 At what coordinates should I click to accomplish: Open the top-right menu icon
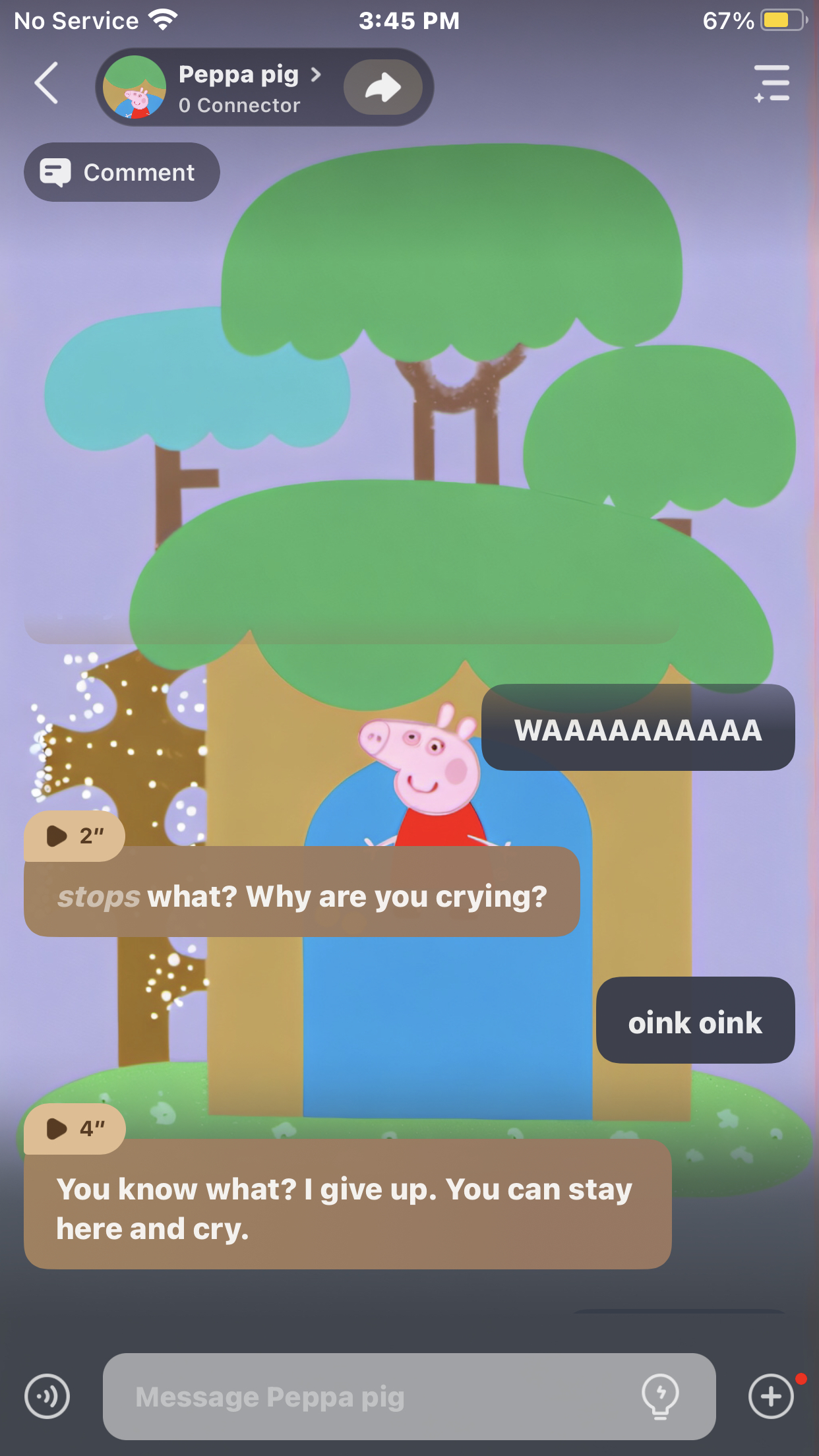(772, 84)
